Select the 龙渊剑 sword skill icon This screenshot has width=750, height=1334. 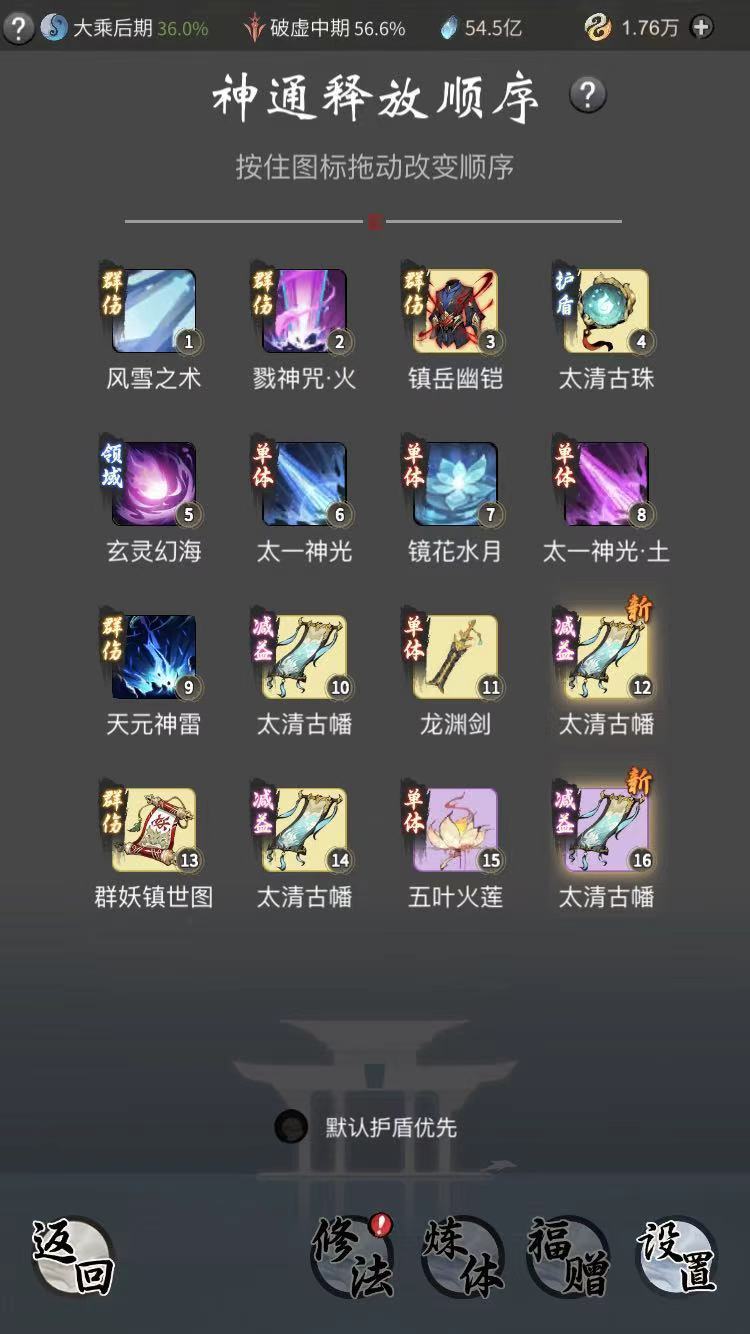coord(452,657)
